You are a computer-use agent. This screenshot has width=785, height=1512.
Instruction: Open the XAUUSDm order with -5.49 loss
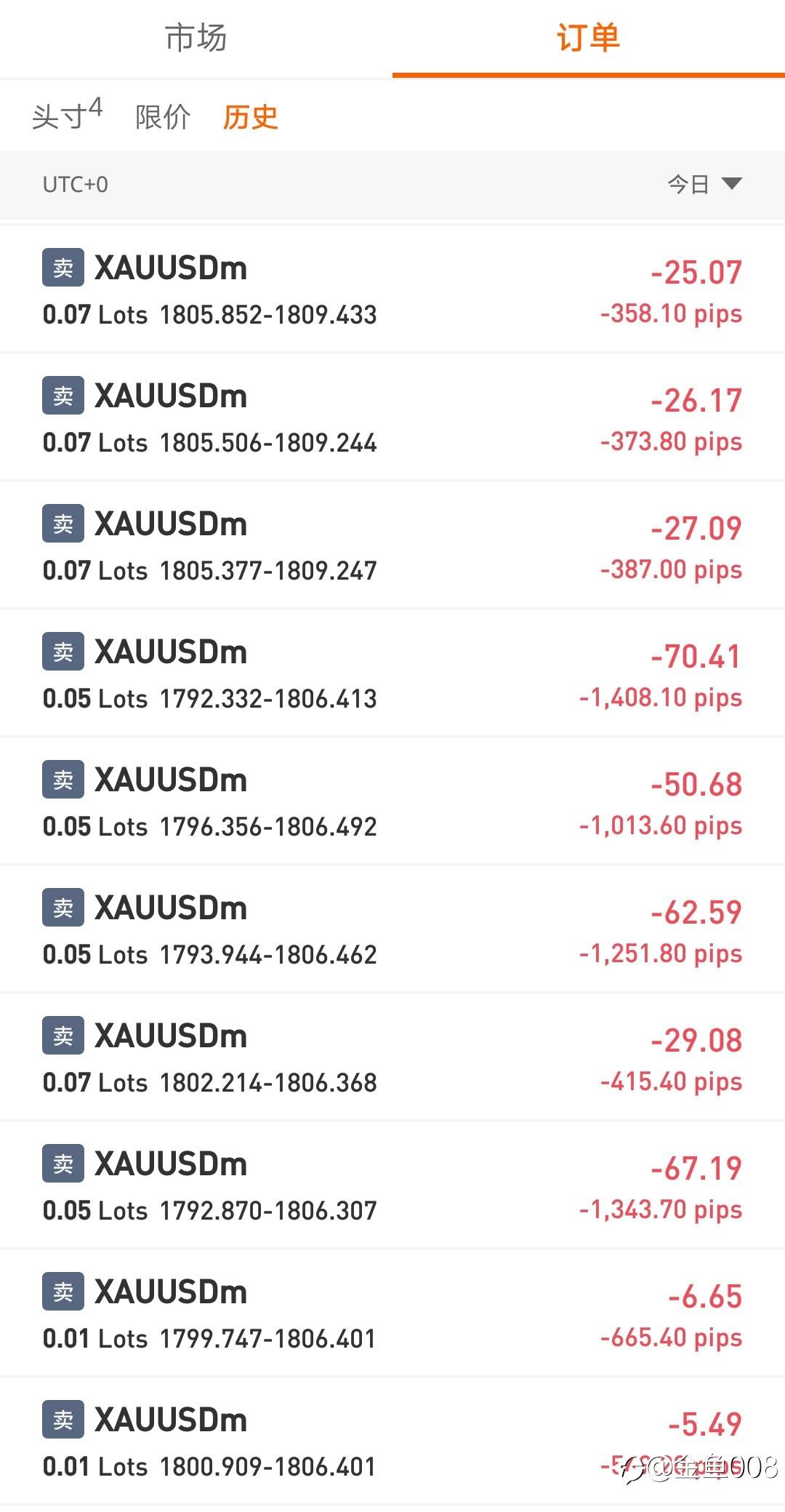(392, 1441)
